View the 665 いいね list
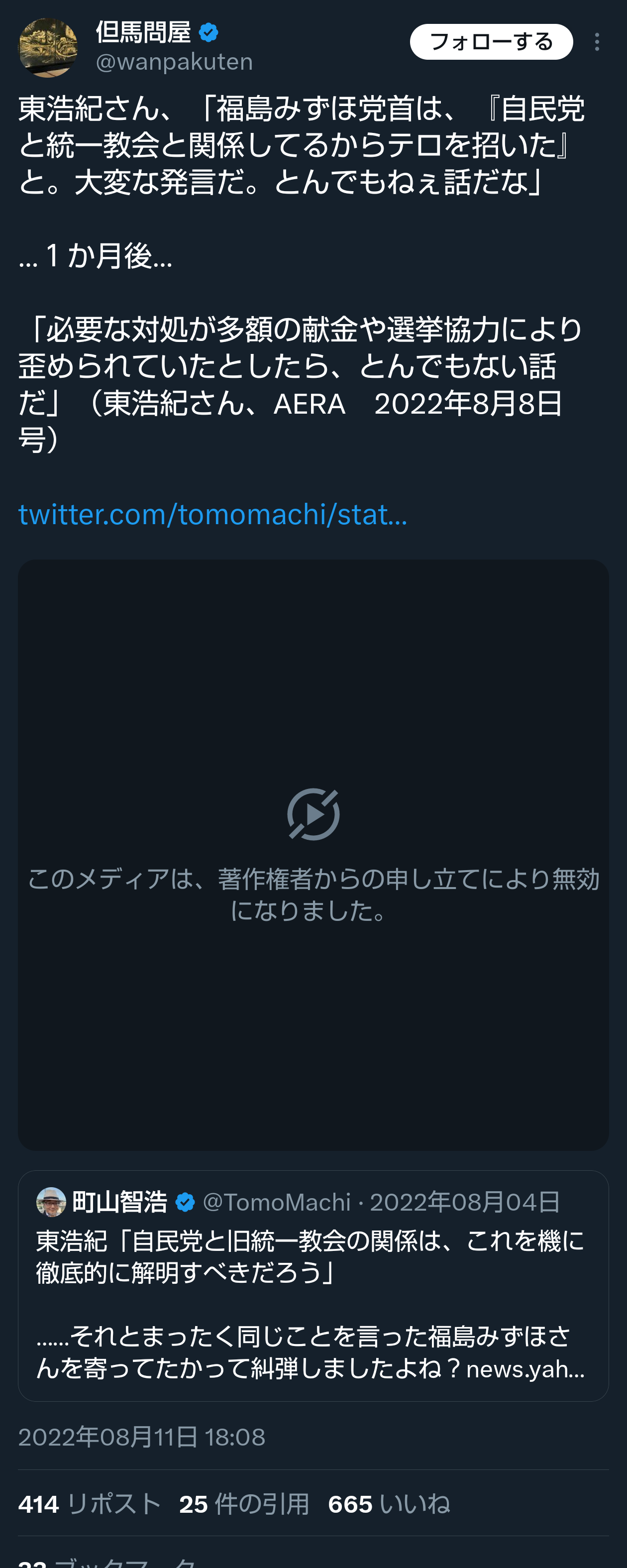Image resolution: width=627 pixels, height=1568 pixels. click(389, 1504)
